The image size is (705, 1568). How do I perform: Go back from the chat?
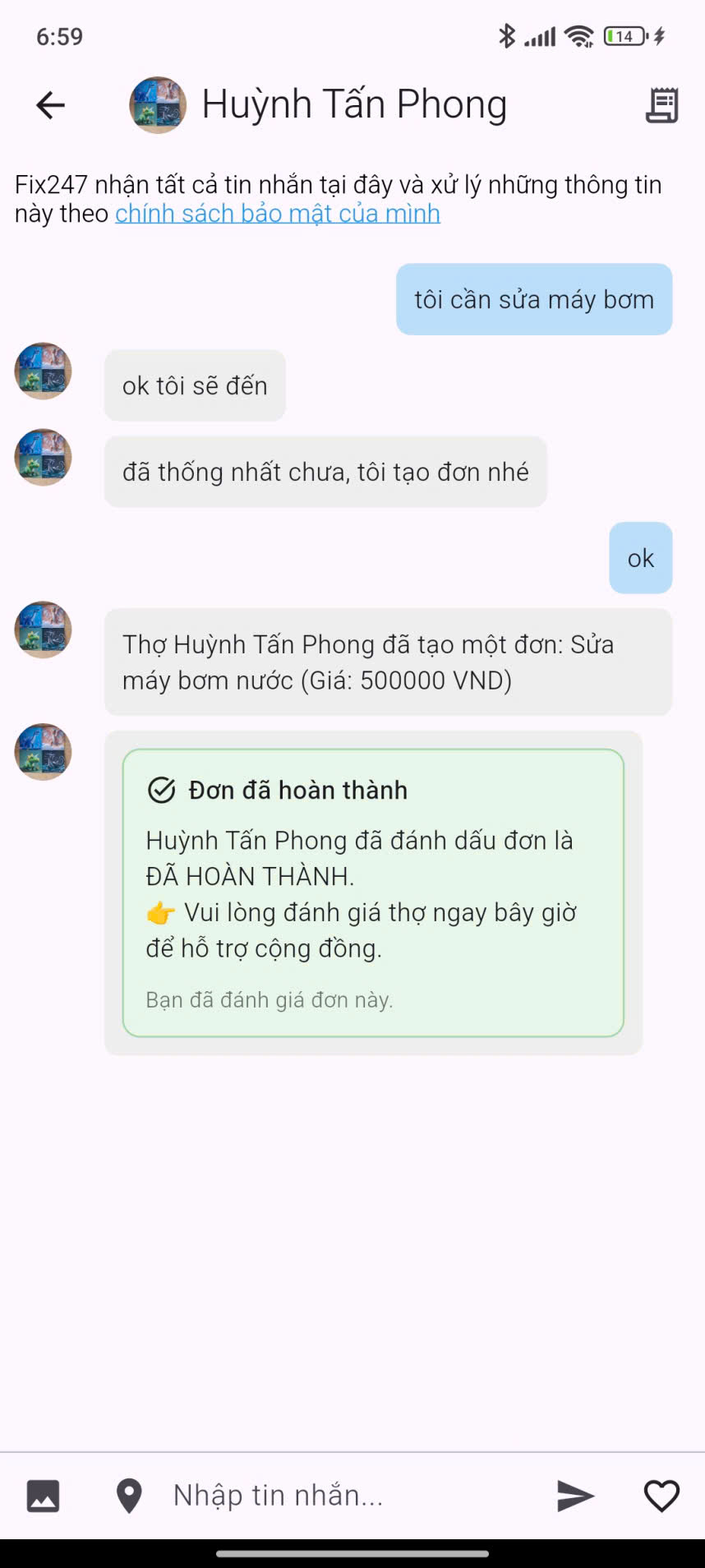click(50, 105)
